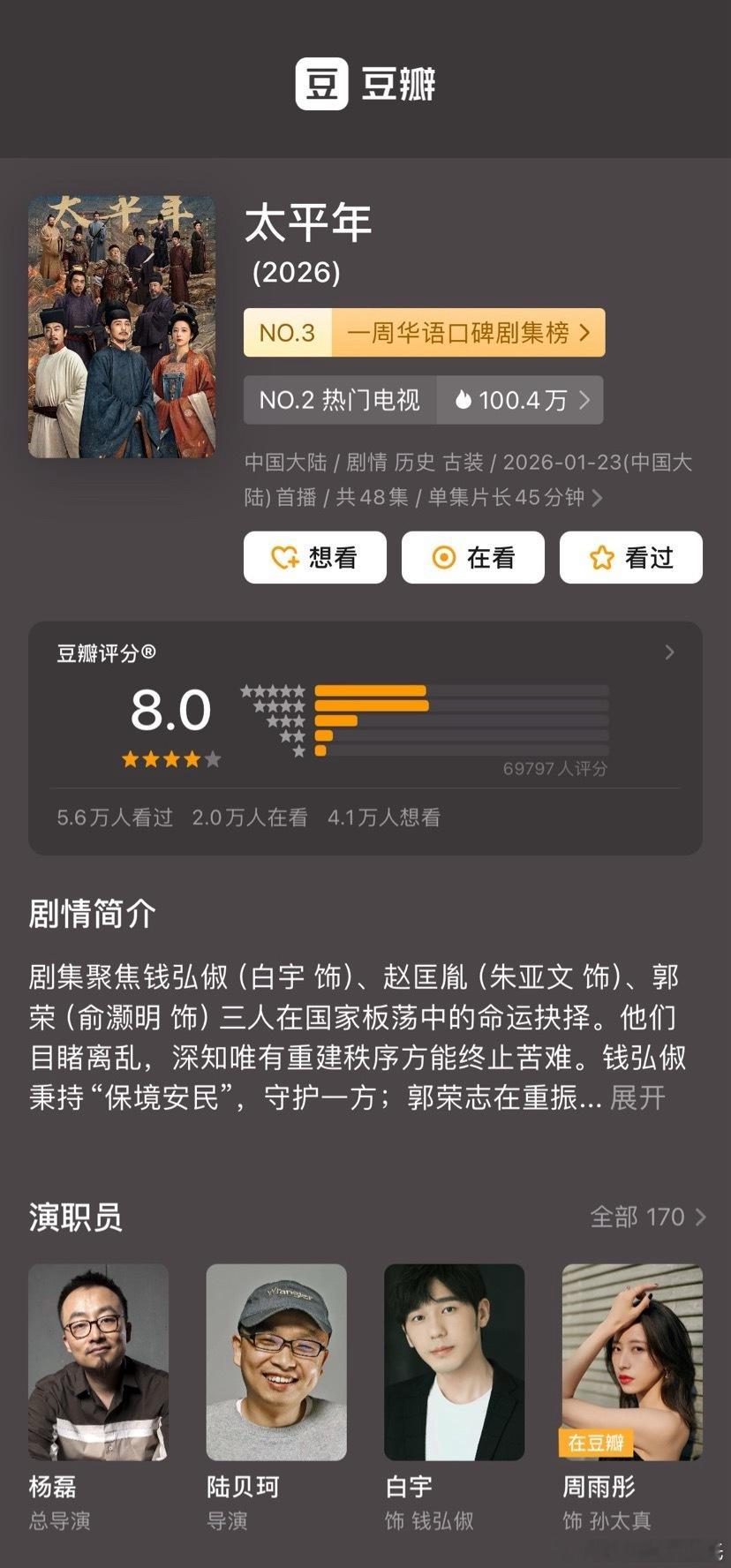The height and width of the screenshot is (1568, 731).
Task: Tap the record-circle icon on the 在看 button
Action: coord(443,557)
